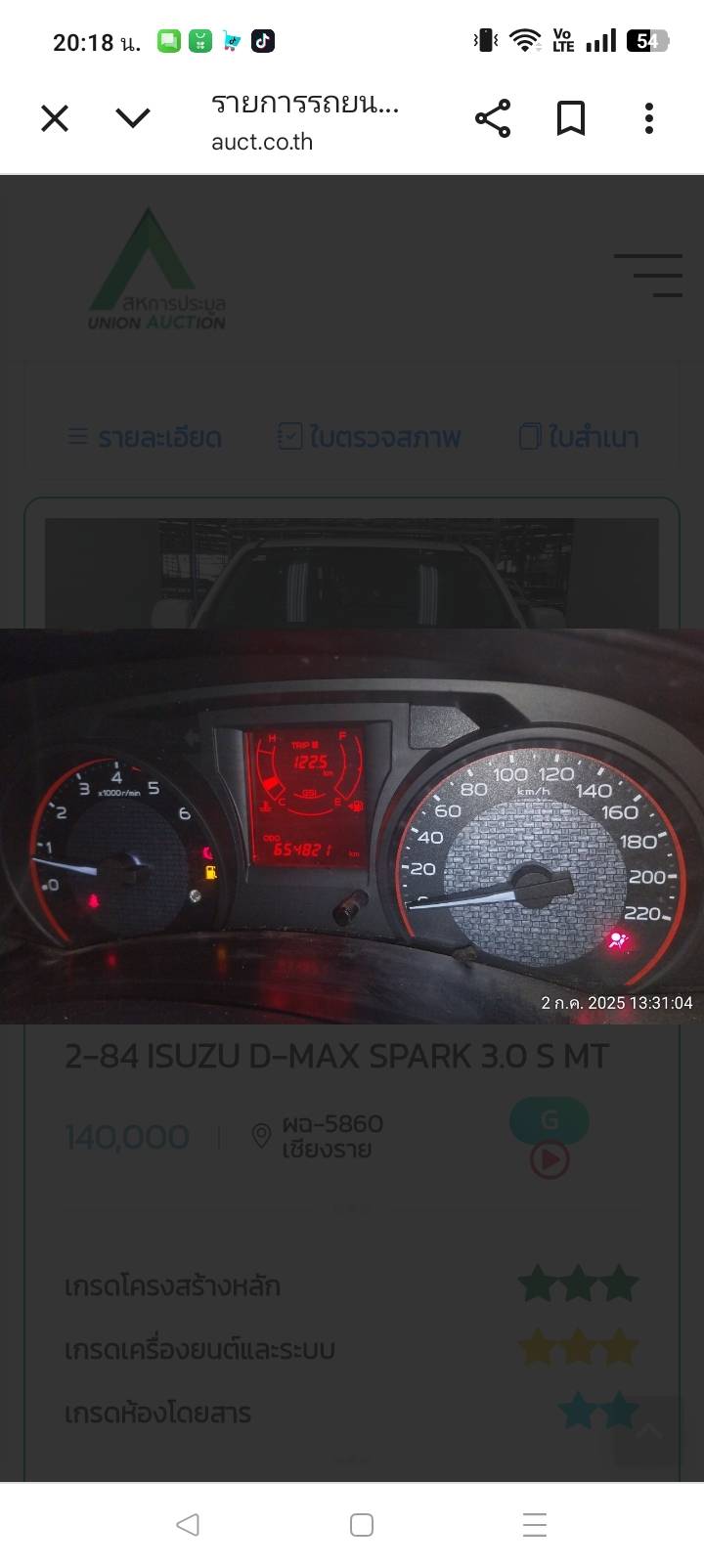The image size is (704, 1568).
Task: Open the browser overflow menu
Action: (x=648, y=119)
